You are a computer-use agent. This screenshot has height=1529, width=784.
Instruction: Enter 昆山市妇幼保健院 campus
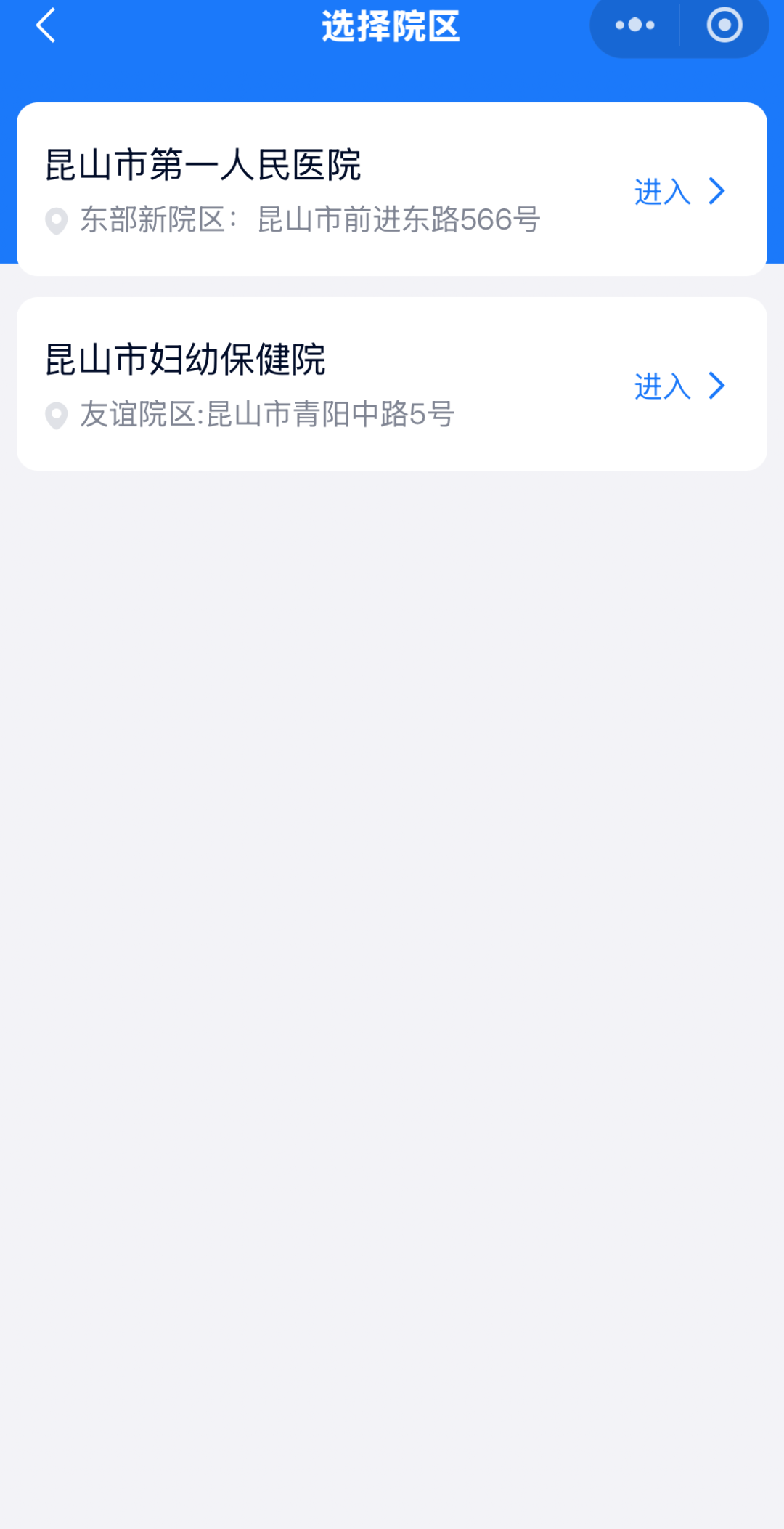(679, 386)
